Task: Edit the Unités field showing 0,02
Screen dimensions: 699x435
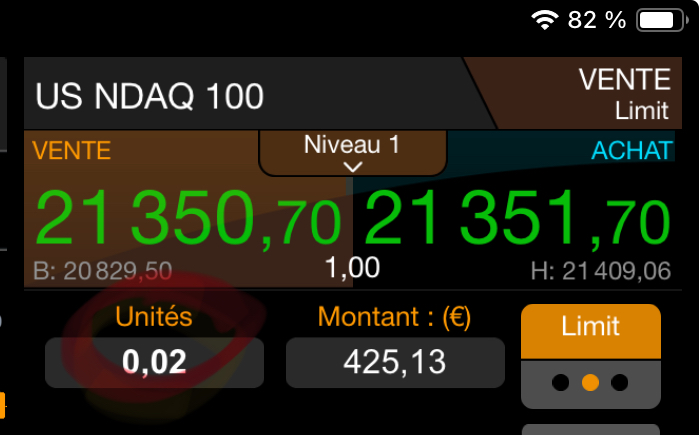Action: pos(154,362)
